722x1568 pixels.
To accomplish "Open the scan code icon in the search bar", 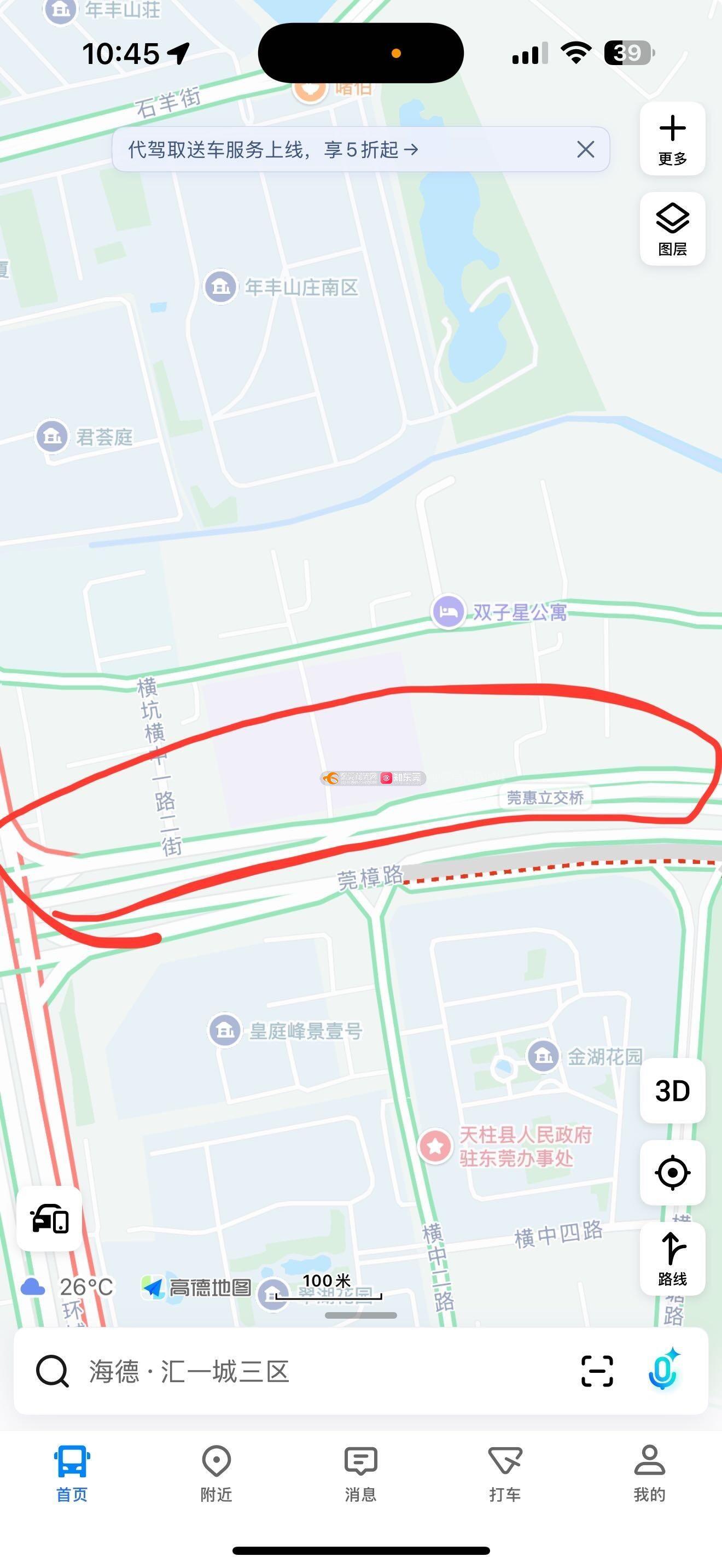I will pos(597,1371).
